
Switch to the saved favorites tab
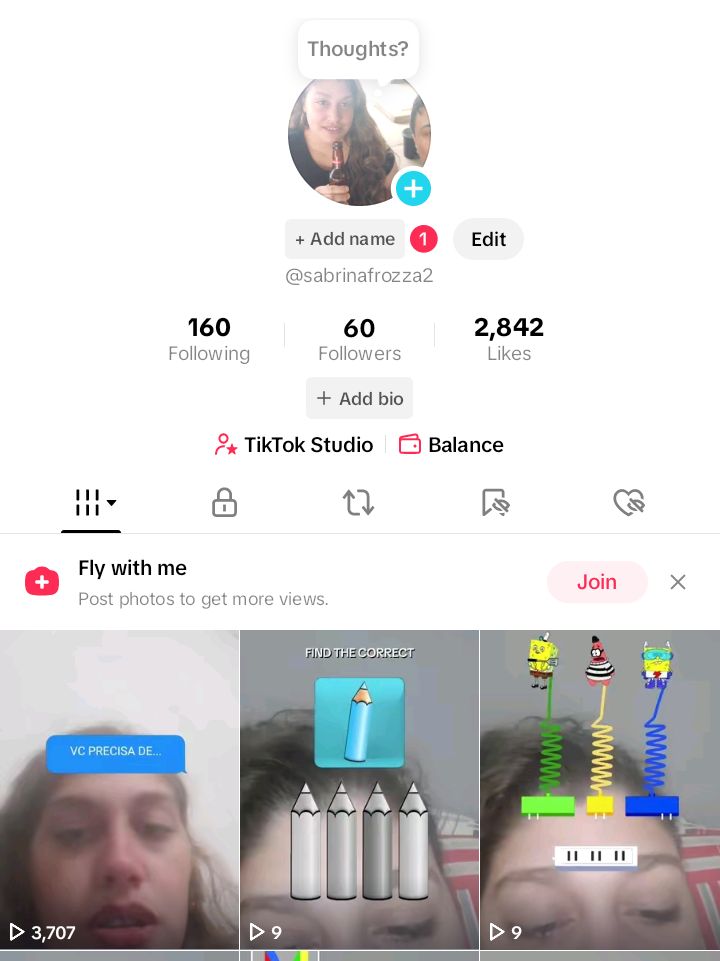tap(494, 502)
